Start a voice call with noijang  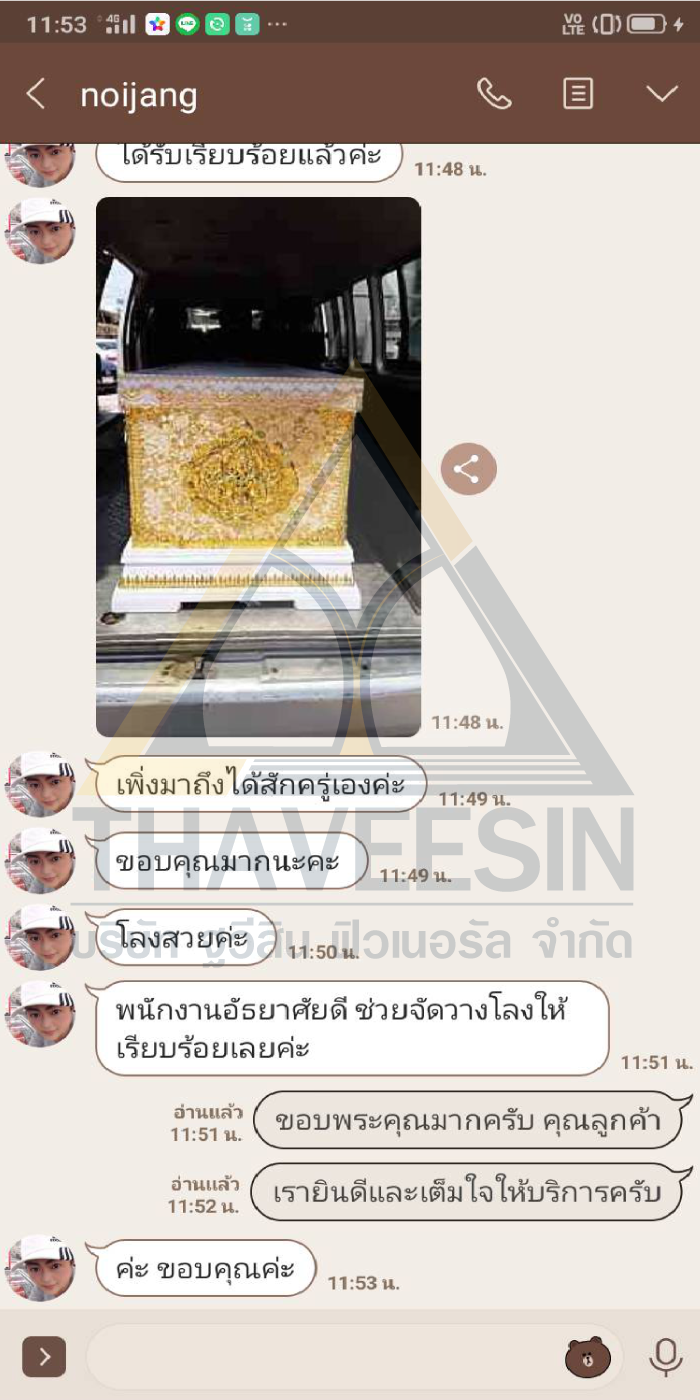pos(494,95)
